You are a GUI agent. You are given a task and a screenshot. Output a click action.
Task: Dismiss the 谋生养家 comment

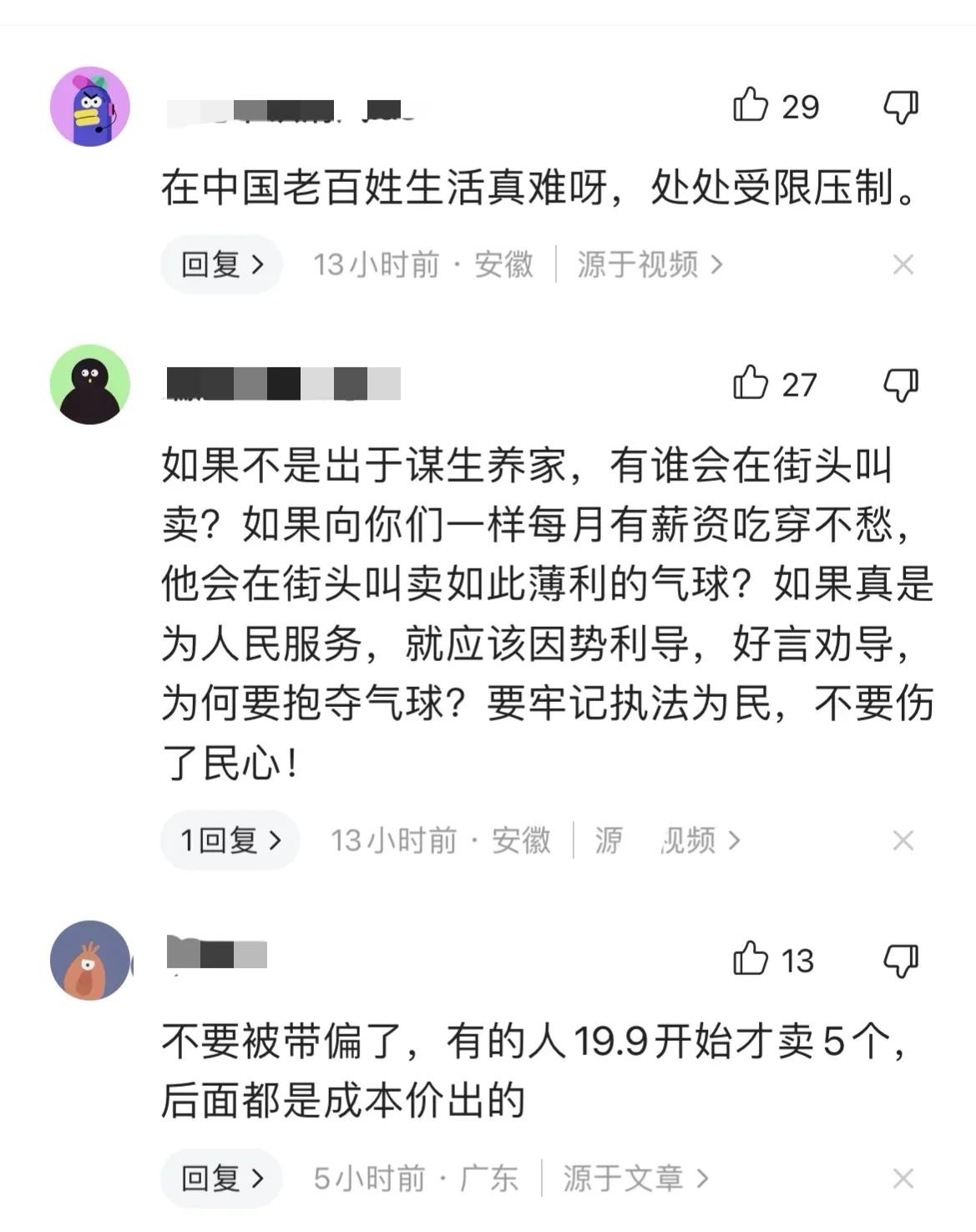(x=903, y=840)
